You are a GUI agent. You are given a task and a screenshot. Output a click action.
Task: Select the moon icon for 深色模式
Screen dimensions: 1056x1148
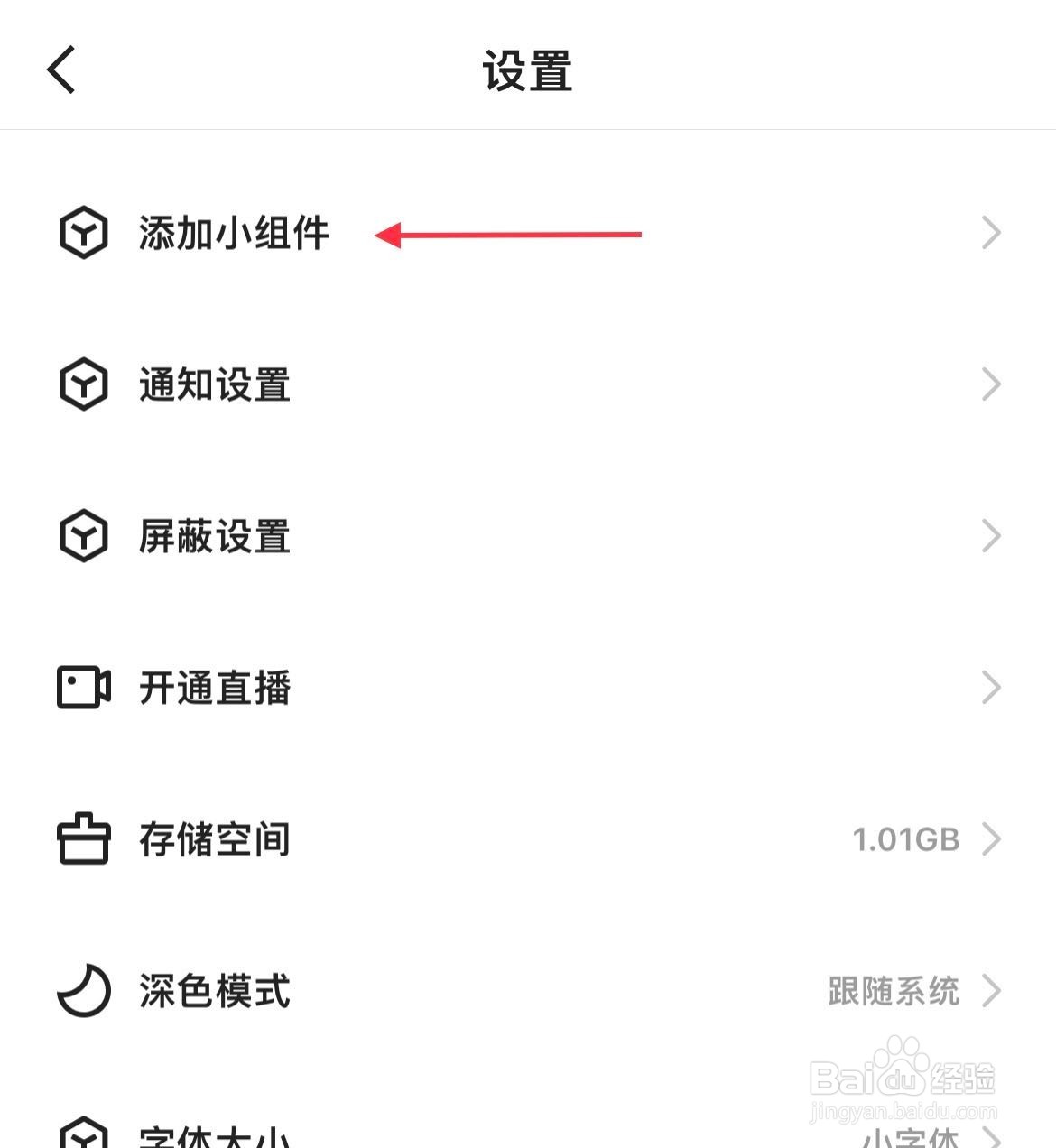pyautogui.click(x=83, y=991)
